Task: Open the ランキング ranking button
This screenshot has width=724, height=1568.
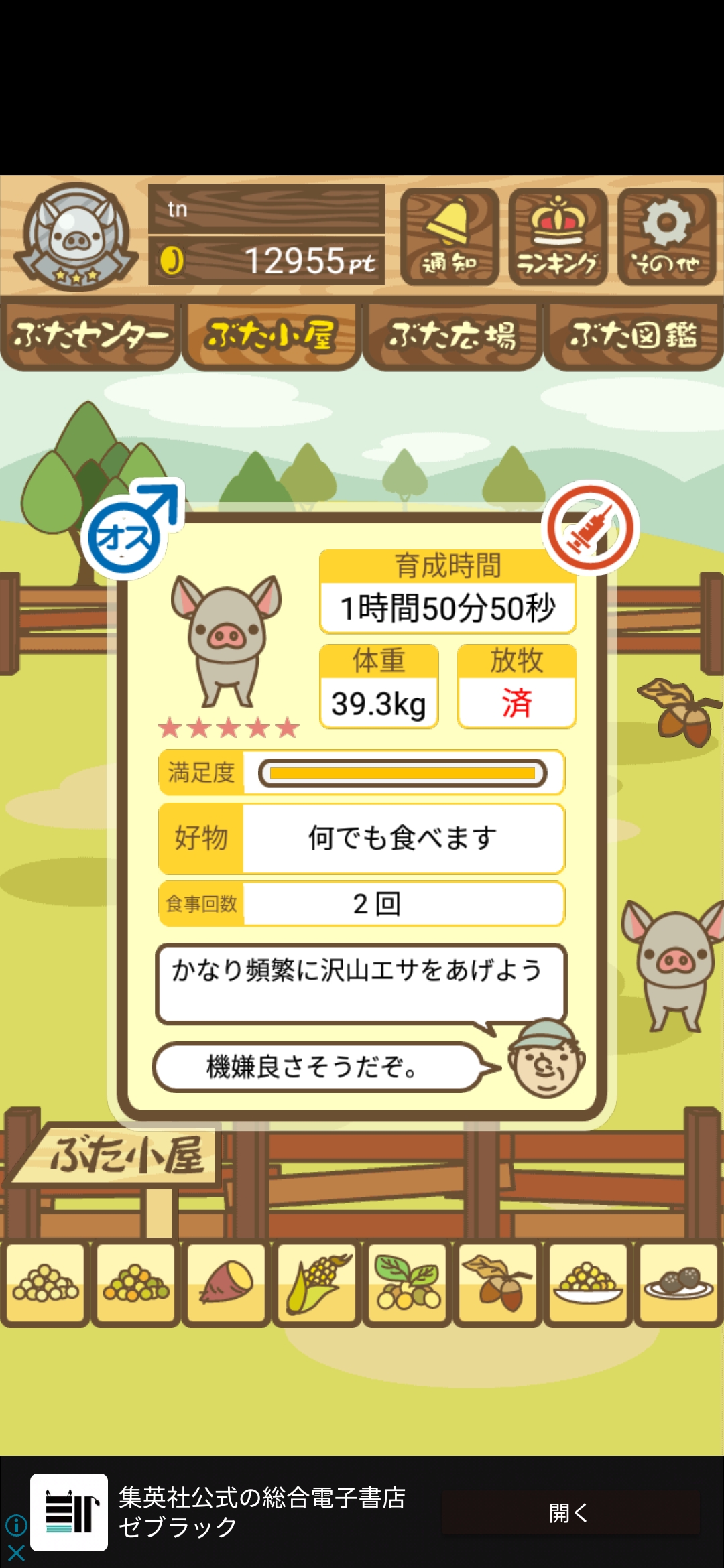Action: pos(558,237)
